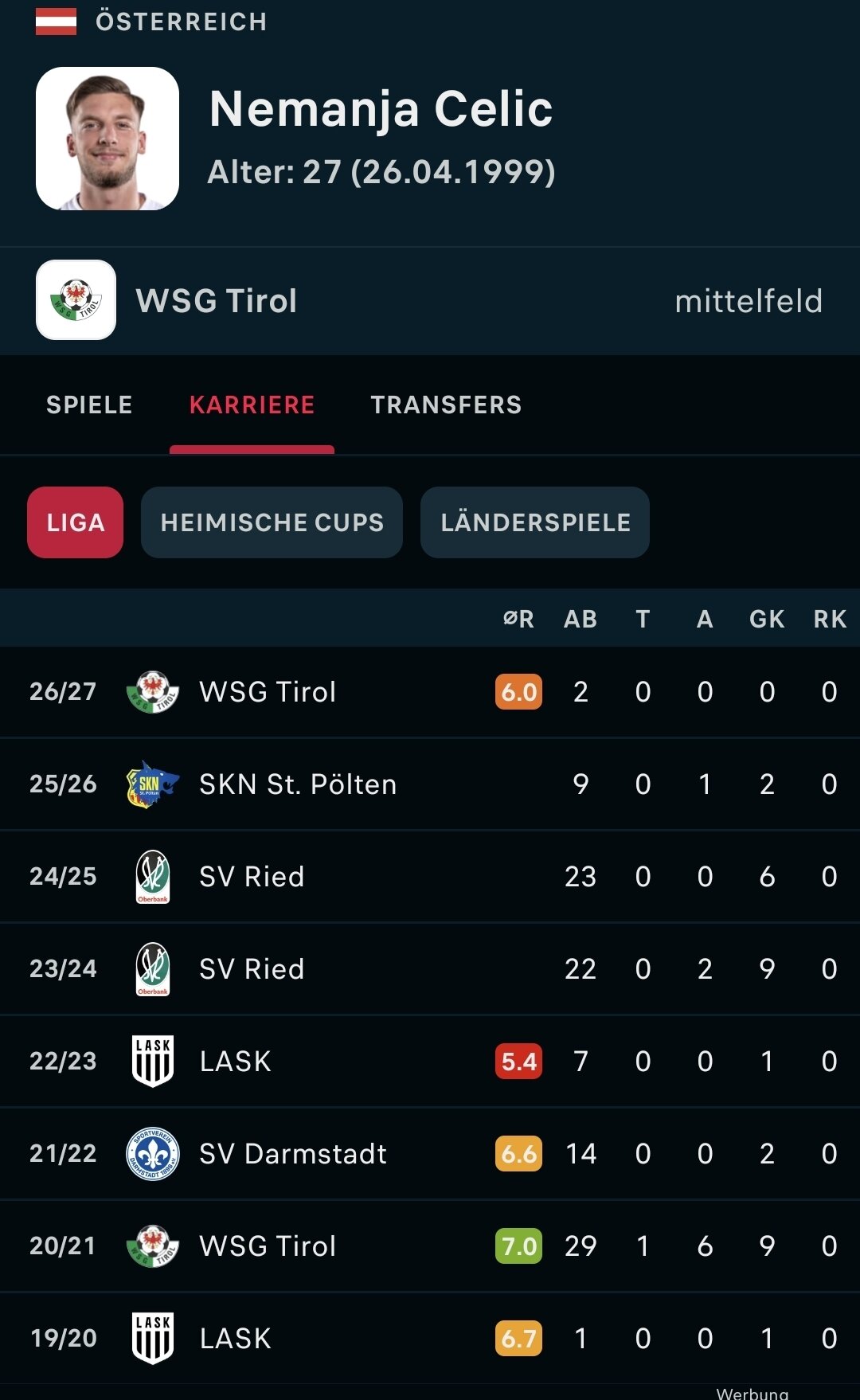Image resolution: width=860 pixels, height=1400 pixels.
Task: Open WSG Tirol team row under the player
Action: click(x=430, y=301)
